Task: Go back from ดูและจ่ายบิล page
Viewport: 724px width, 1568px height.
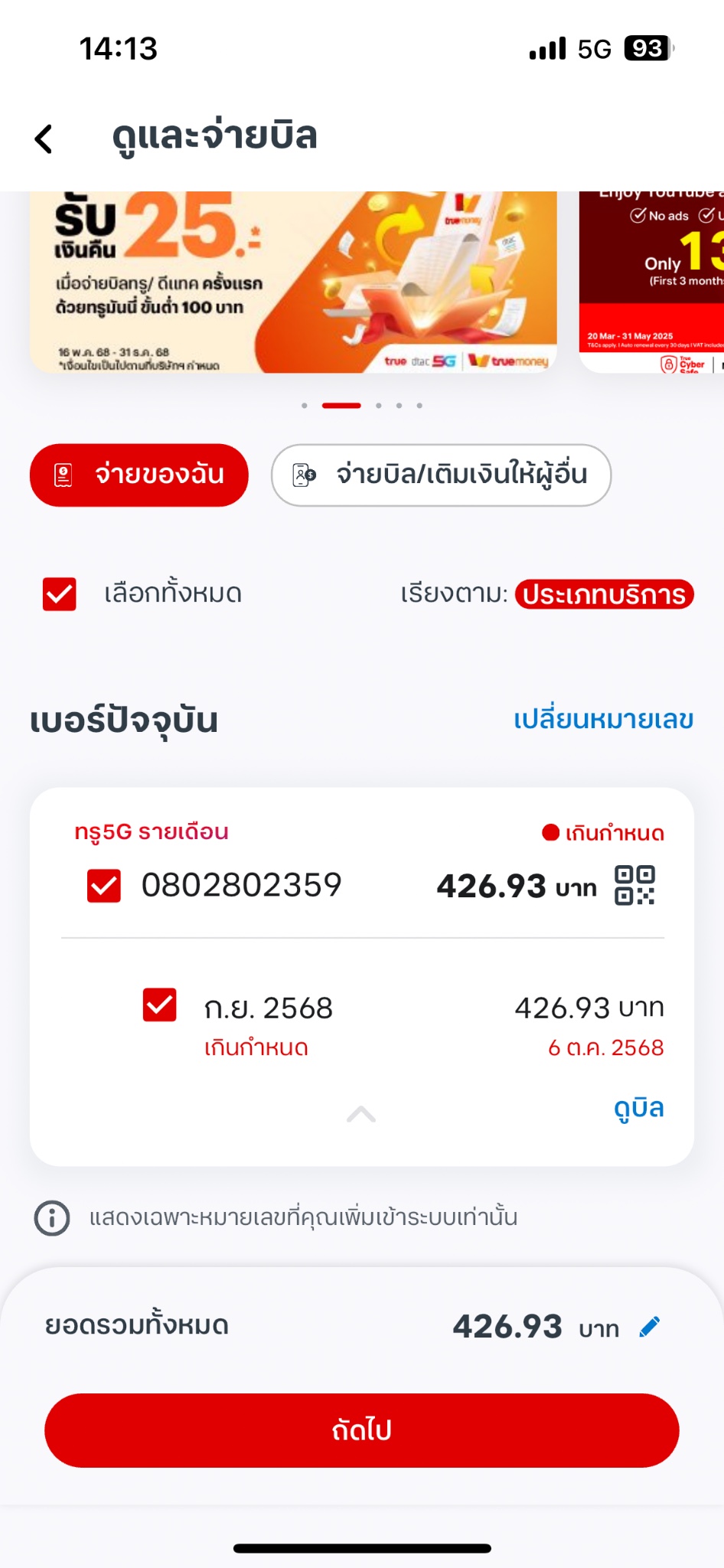Action: 44,139
